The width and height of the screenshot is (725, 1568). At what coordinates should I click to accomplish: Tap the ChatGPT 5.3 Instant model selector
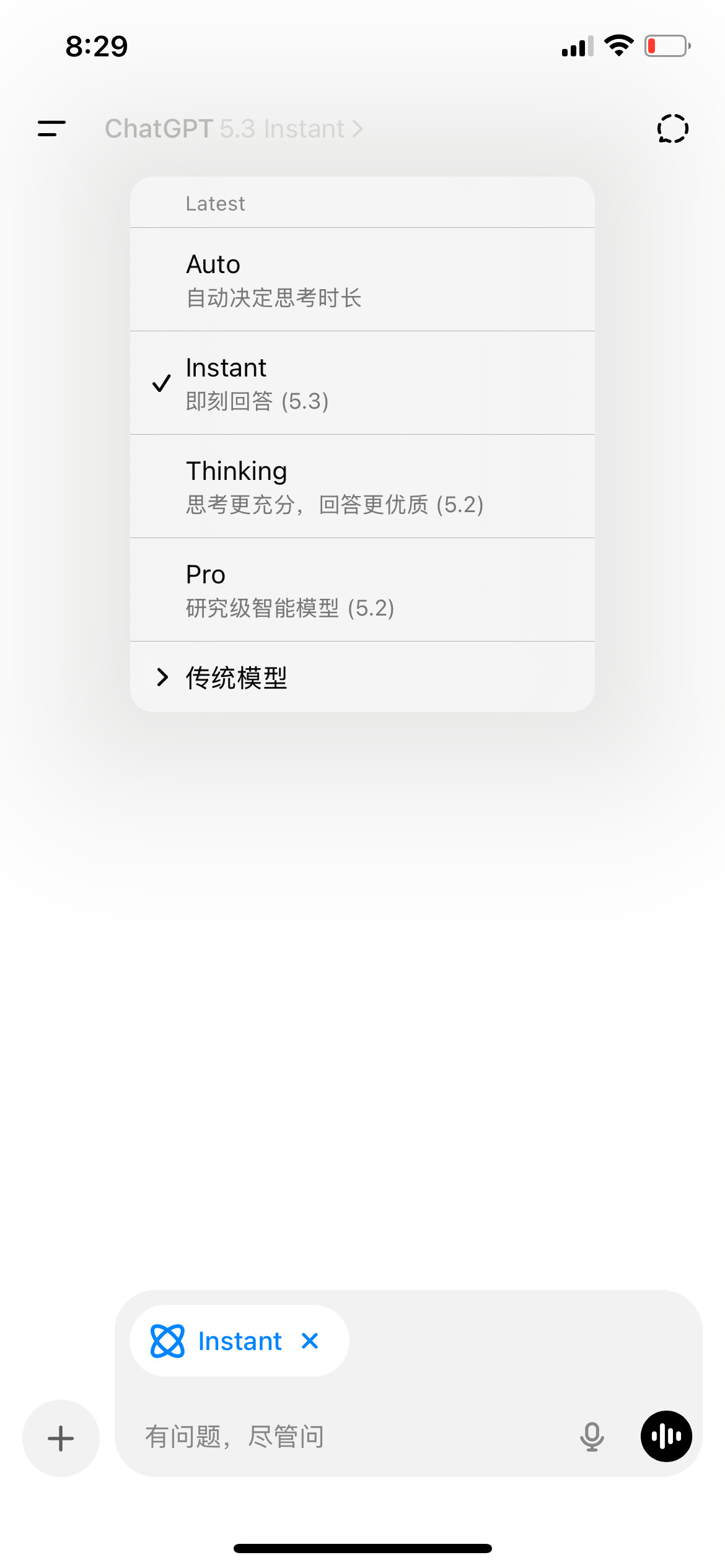(234, 129)
